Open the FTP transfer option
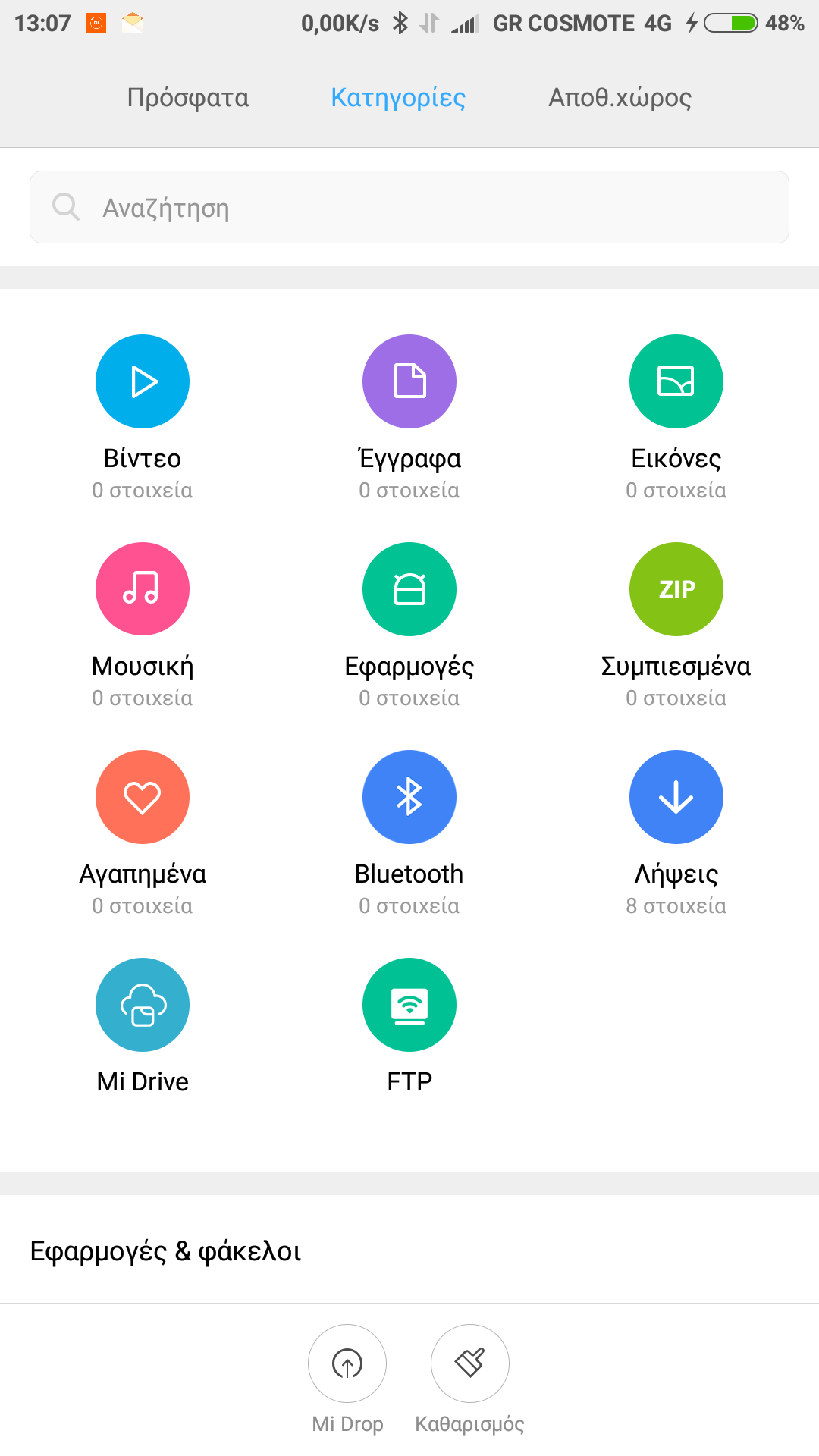 409,1005
